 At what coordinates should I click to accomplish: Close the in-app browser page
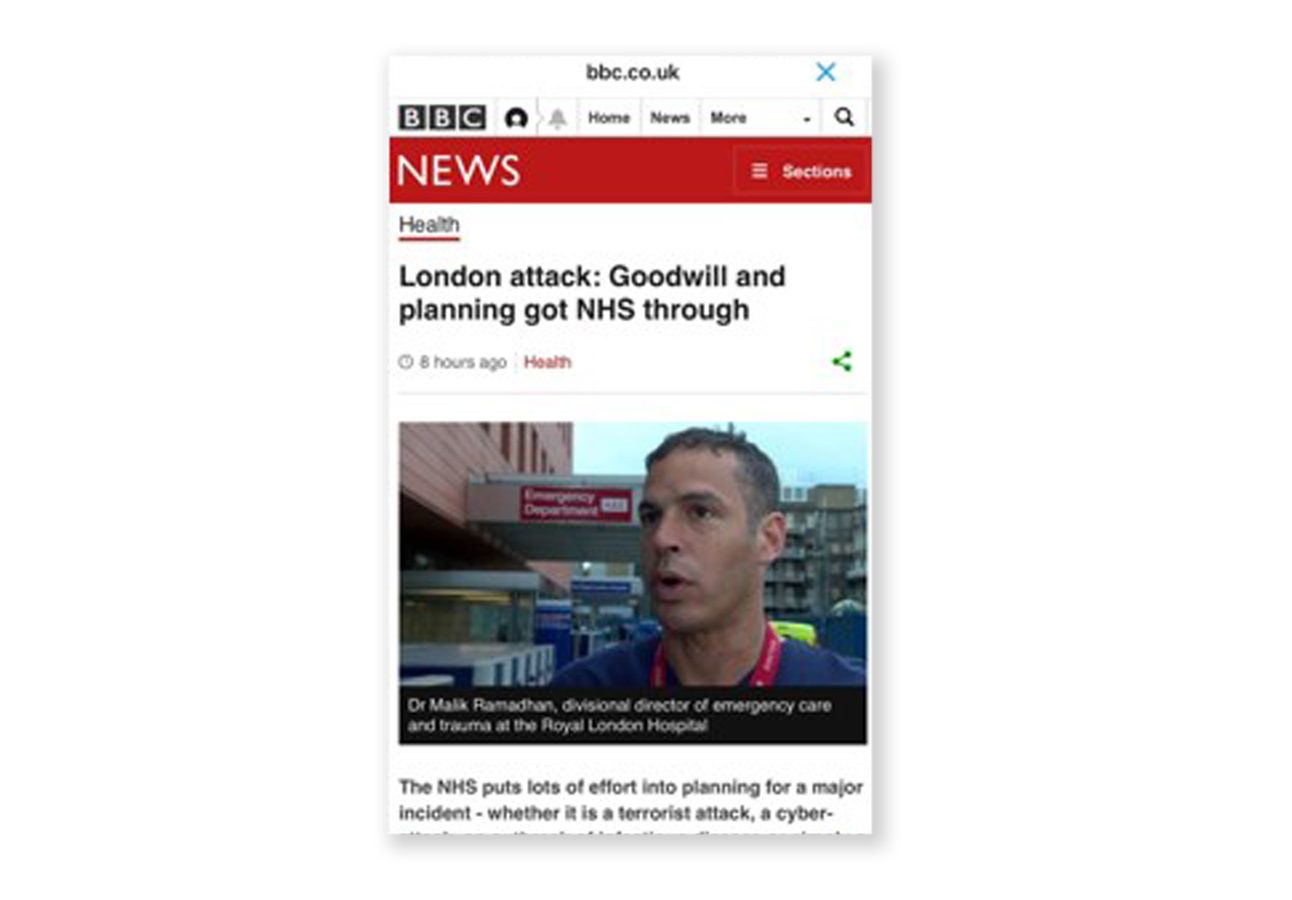[825, 72]
